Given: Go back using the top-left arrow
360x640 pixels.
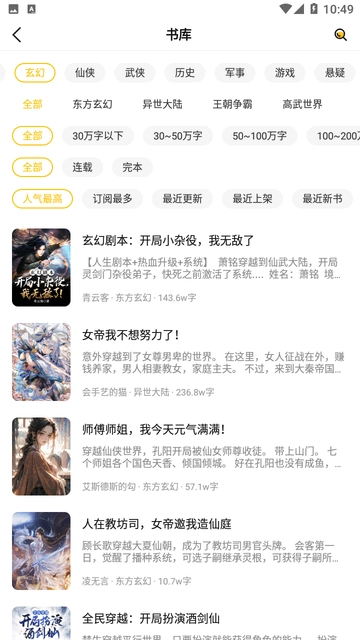Looking at the screenshot, I should point(17,35).
